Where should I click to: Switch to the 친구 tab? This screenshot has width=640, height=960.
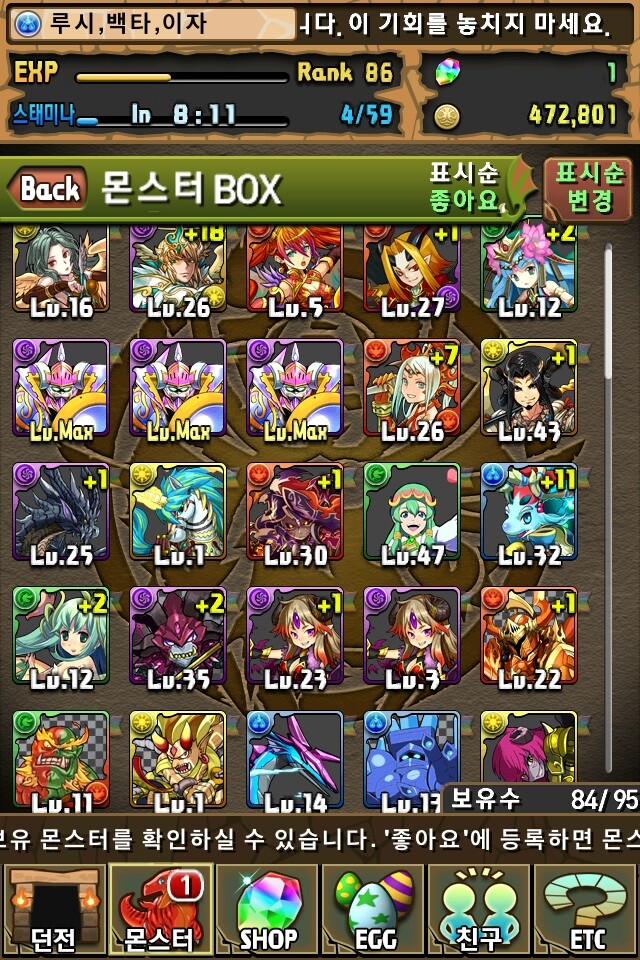click(479, 909)
